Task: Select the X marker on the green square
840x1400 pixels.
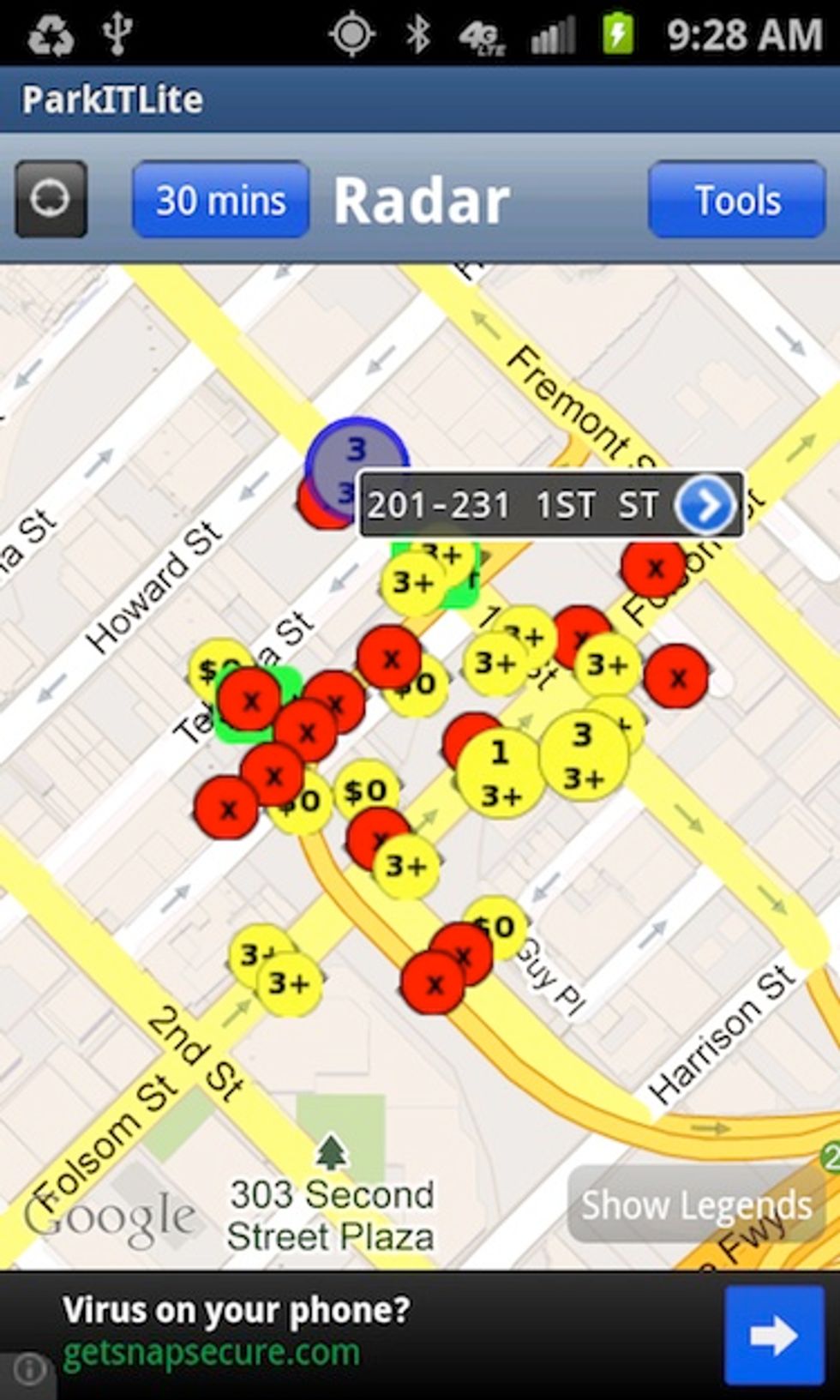Action: coord(251,701)
